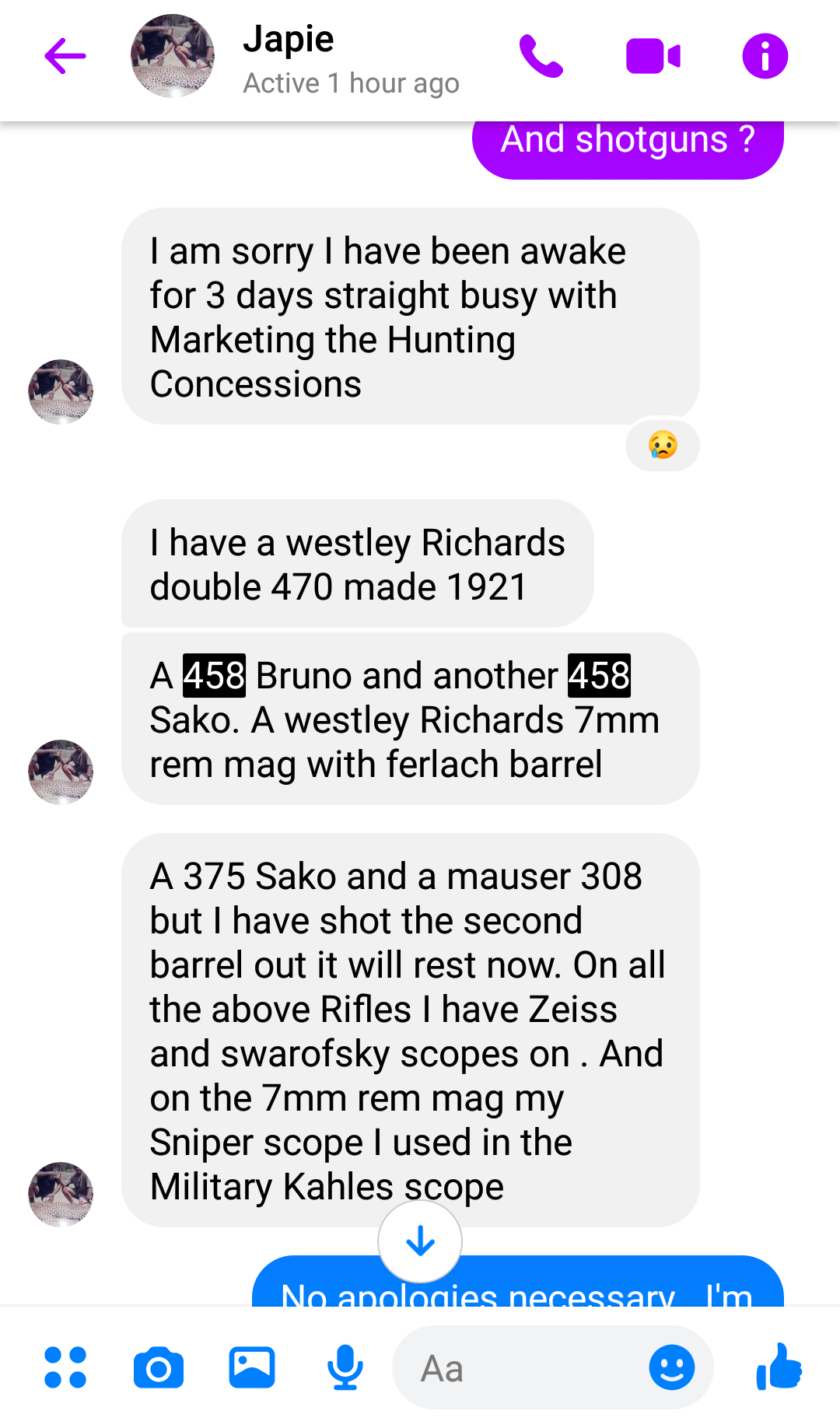Open the emoji picker smiley
Viewport: 840px width, 1428px height.
[671, 1367]
